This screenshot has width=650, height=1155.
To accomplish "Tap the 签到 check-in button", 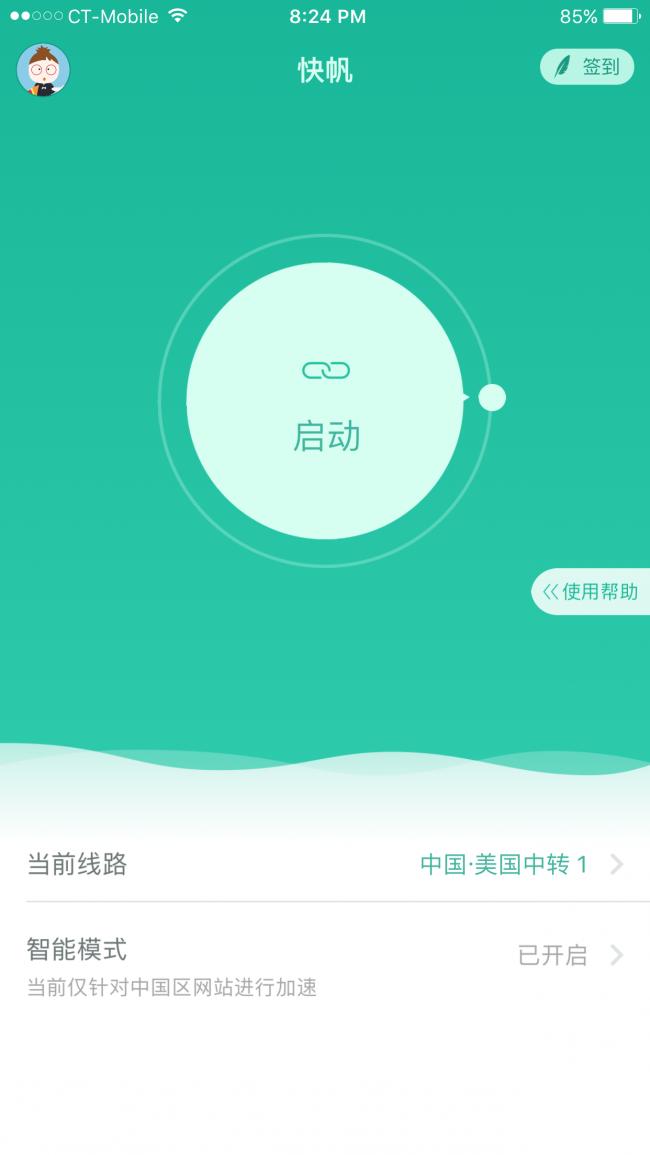I will 587,67.
